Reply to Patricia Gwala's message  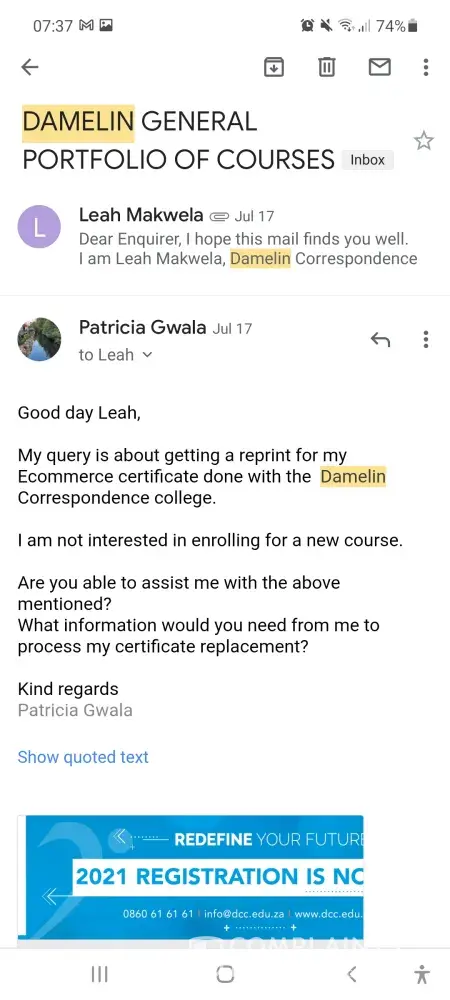[x=380, y=340]
